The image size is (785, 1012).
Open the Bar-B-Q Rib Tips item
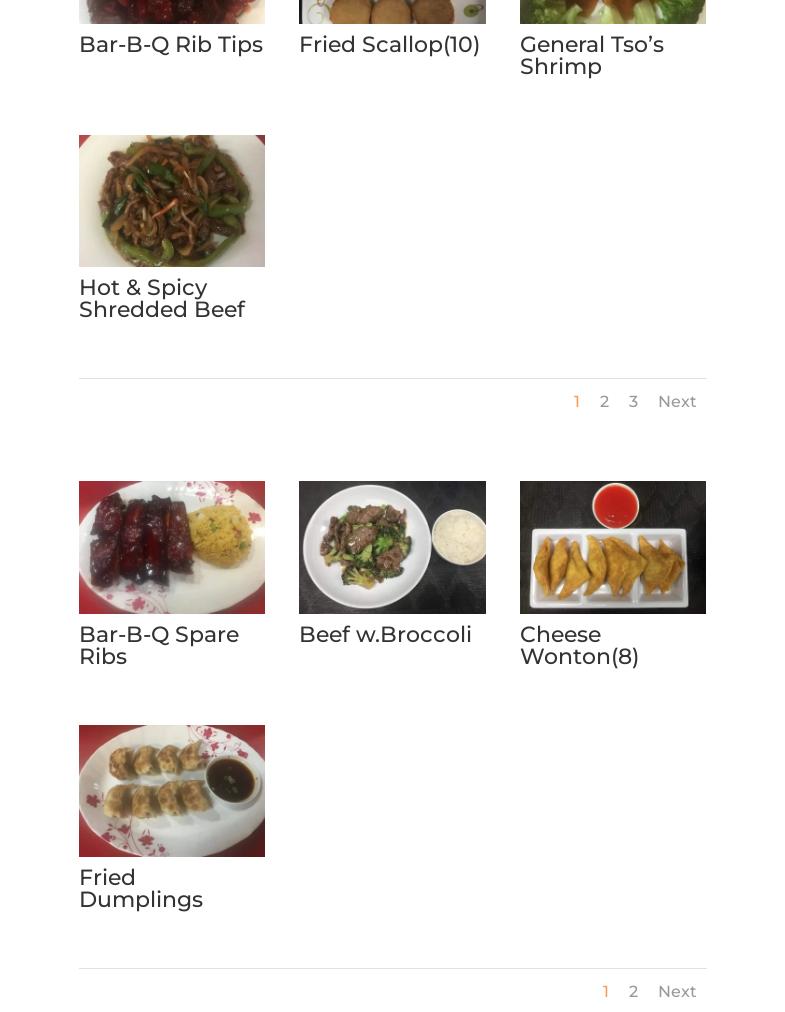pos(170,44)
